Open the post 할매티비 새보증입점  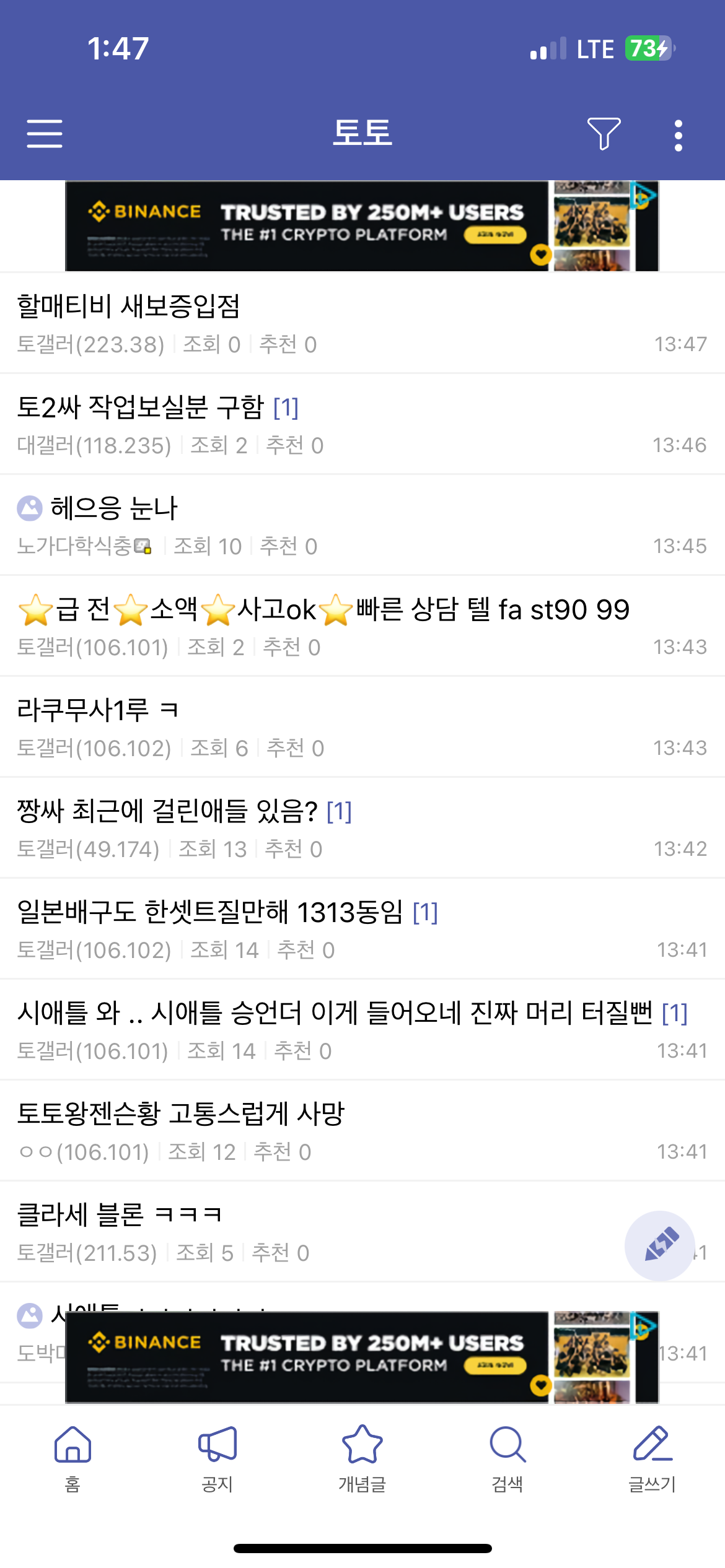[128, 307]
